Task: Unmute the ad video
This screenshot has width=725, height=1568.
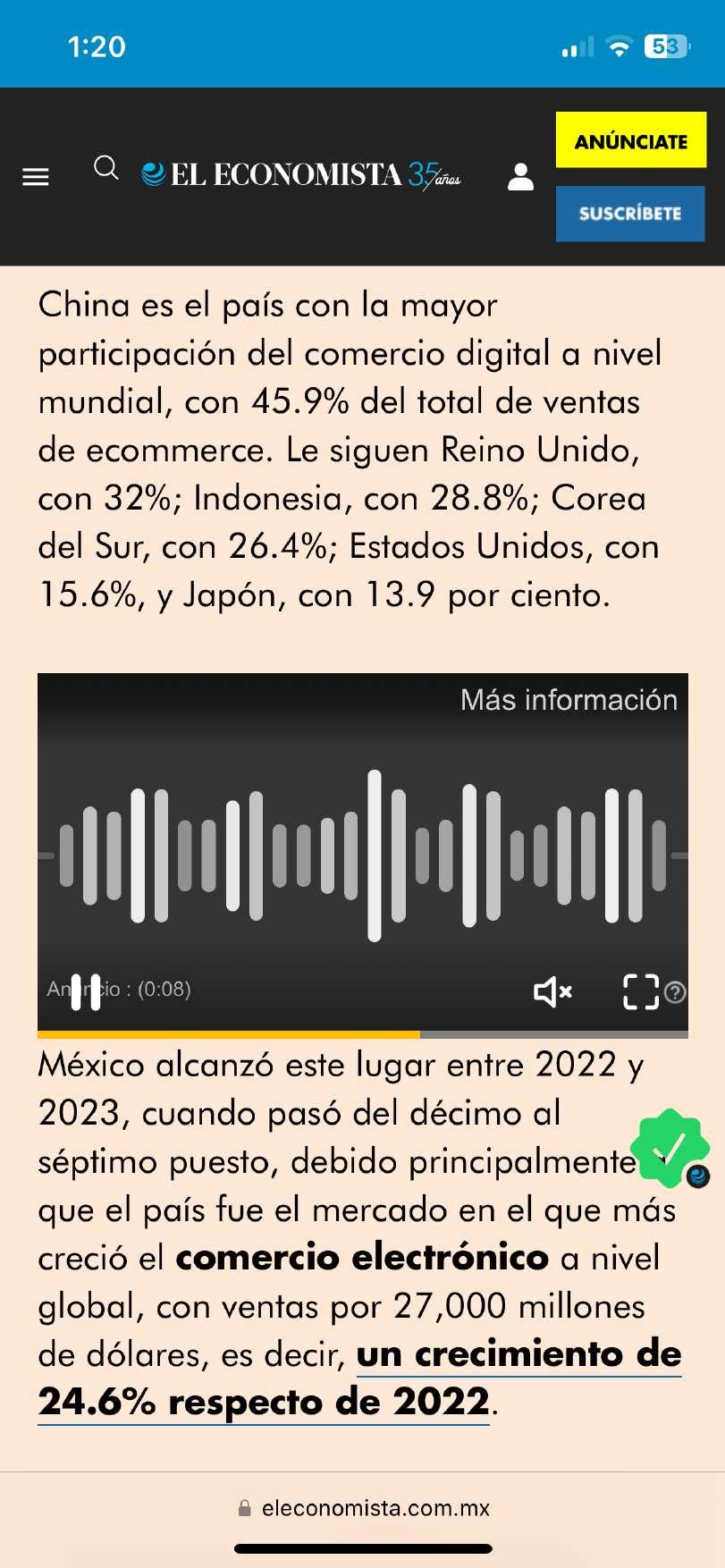Action: [552, 991]
